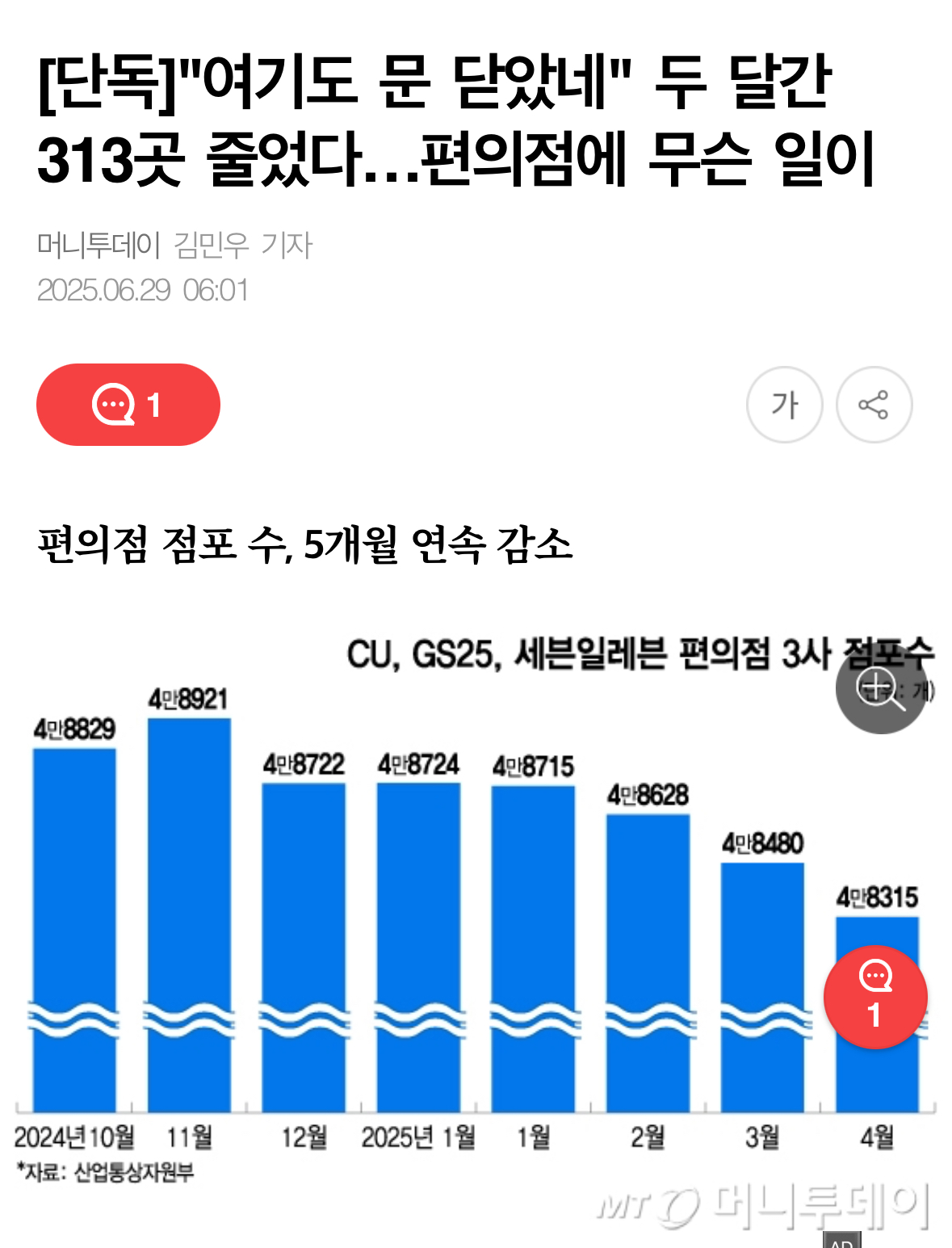
Task: Open the floating comment bubble button
Action: 875,997
